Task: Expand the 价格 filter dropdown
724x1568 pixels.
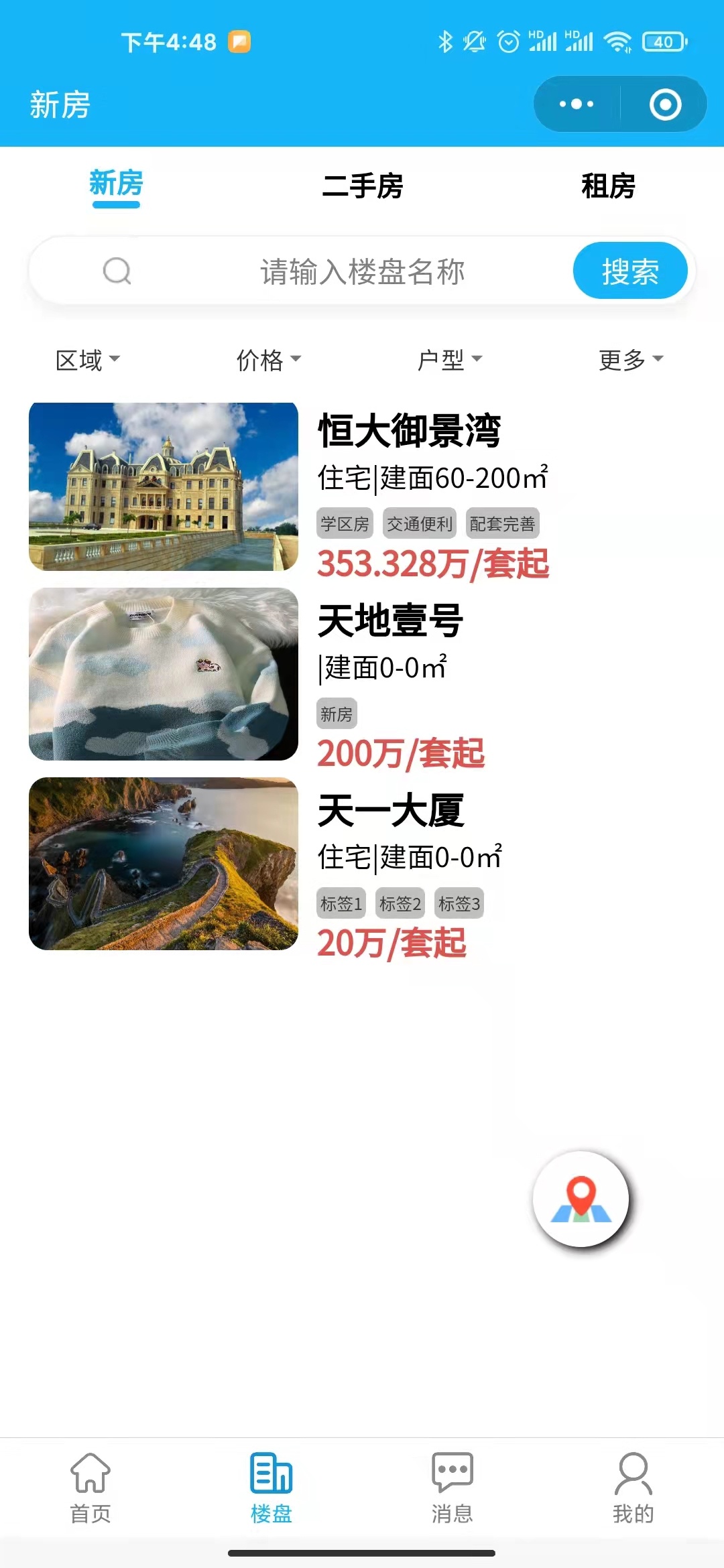Action: tap(268, 360)
